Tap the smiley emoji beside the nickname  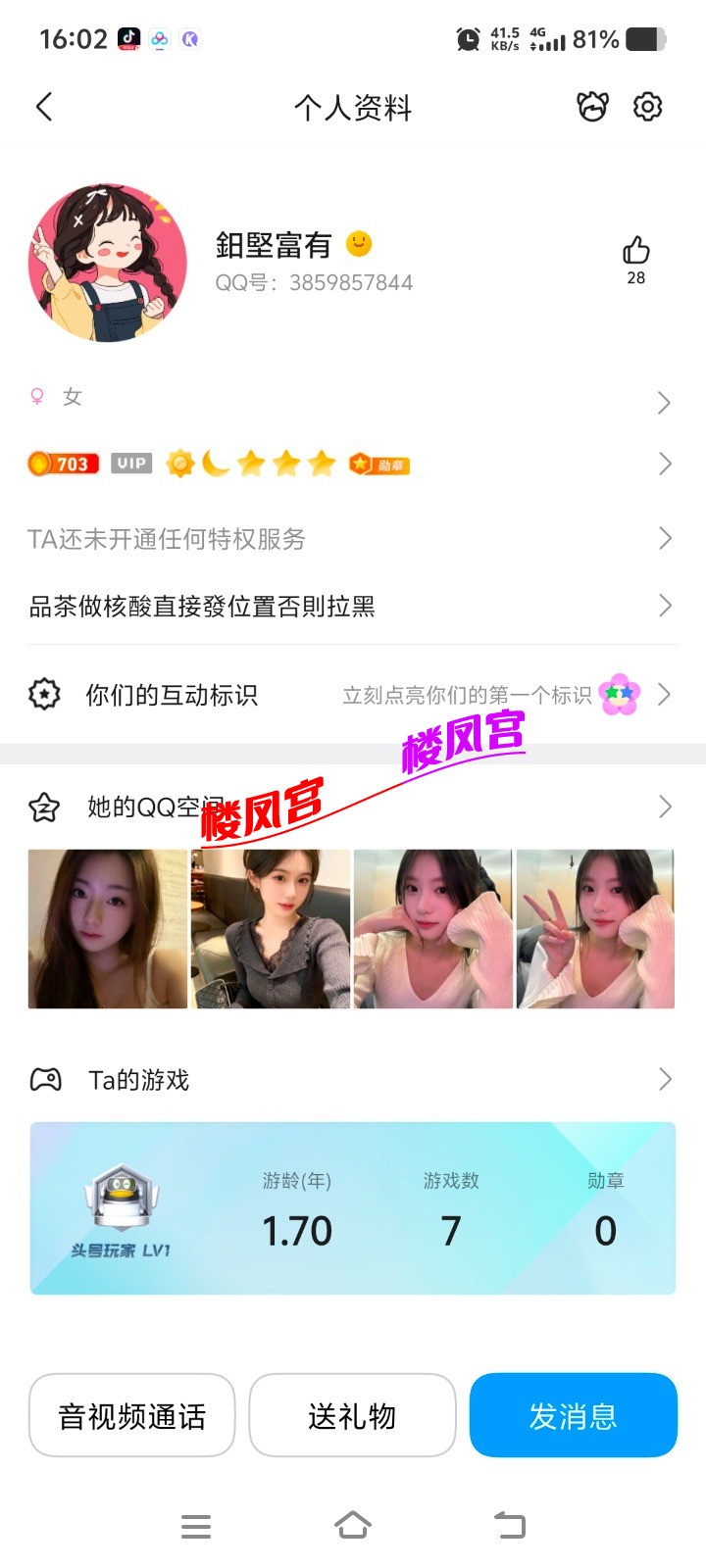pos(359,244)
